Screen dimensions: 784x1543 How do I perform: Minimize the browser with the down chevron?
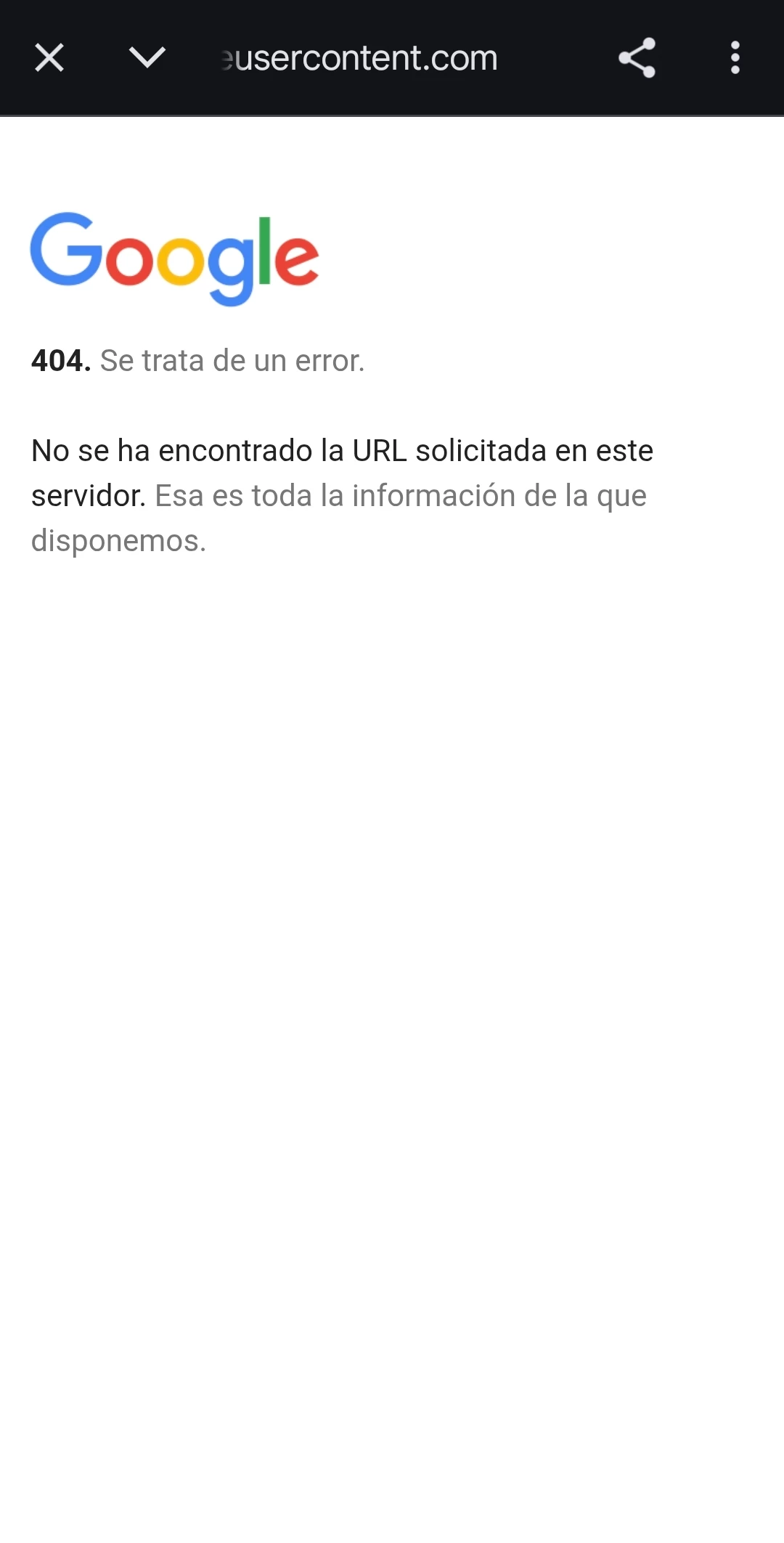[x=147, y=57]
